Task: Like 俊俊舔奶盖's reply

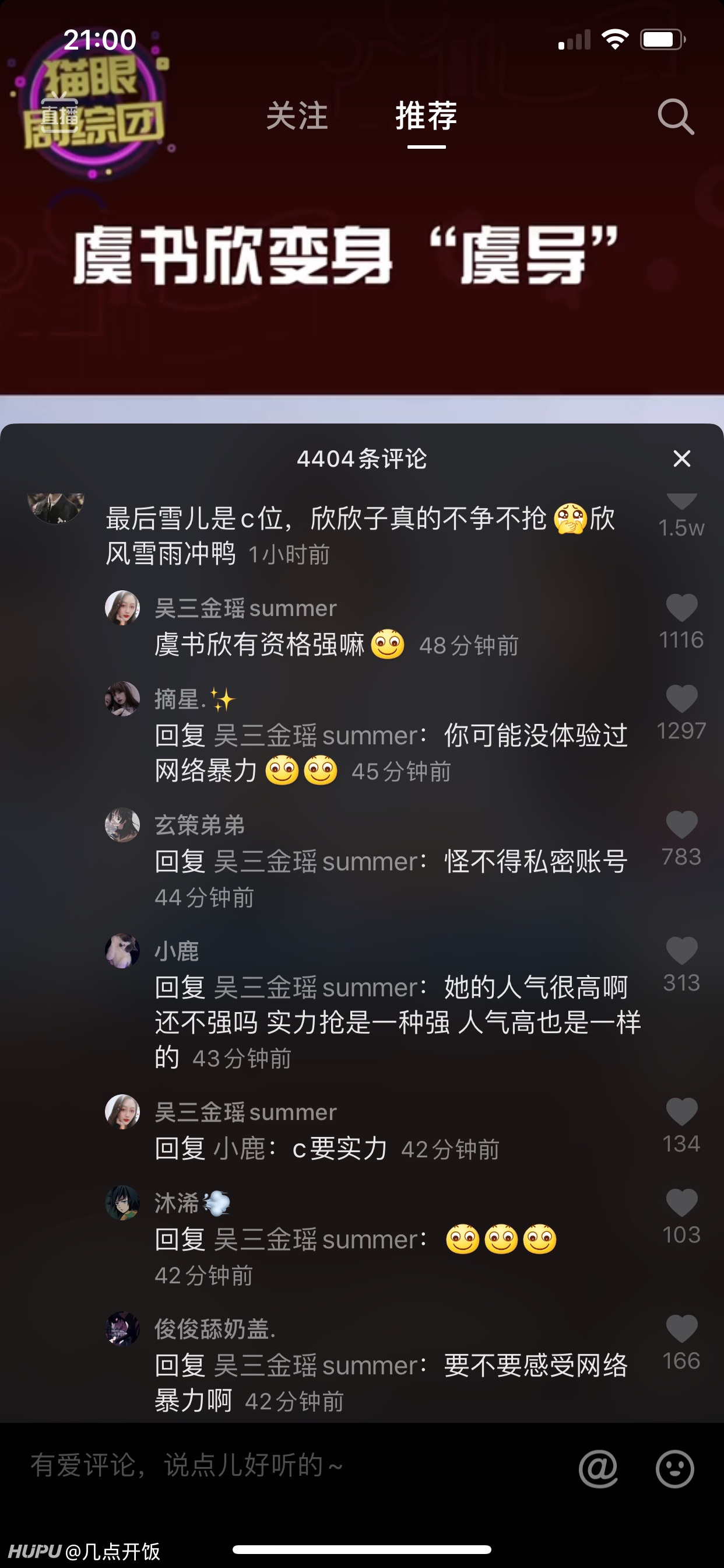Action: [x=681, y=1328]
